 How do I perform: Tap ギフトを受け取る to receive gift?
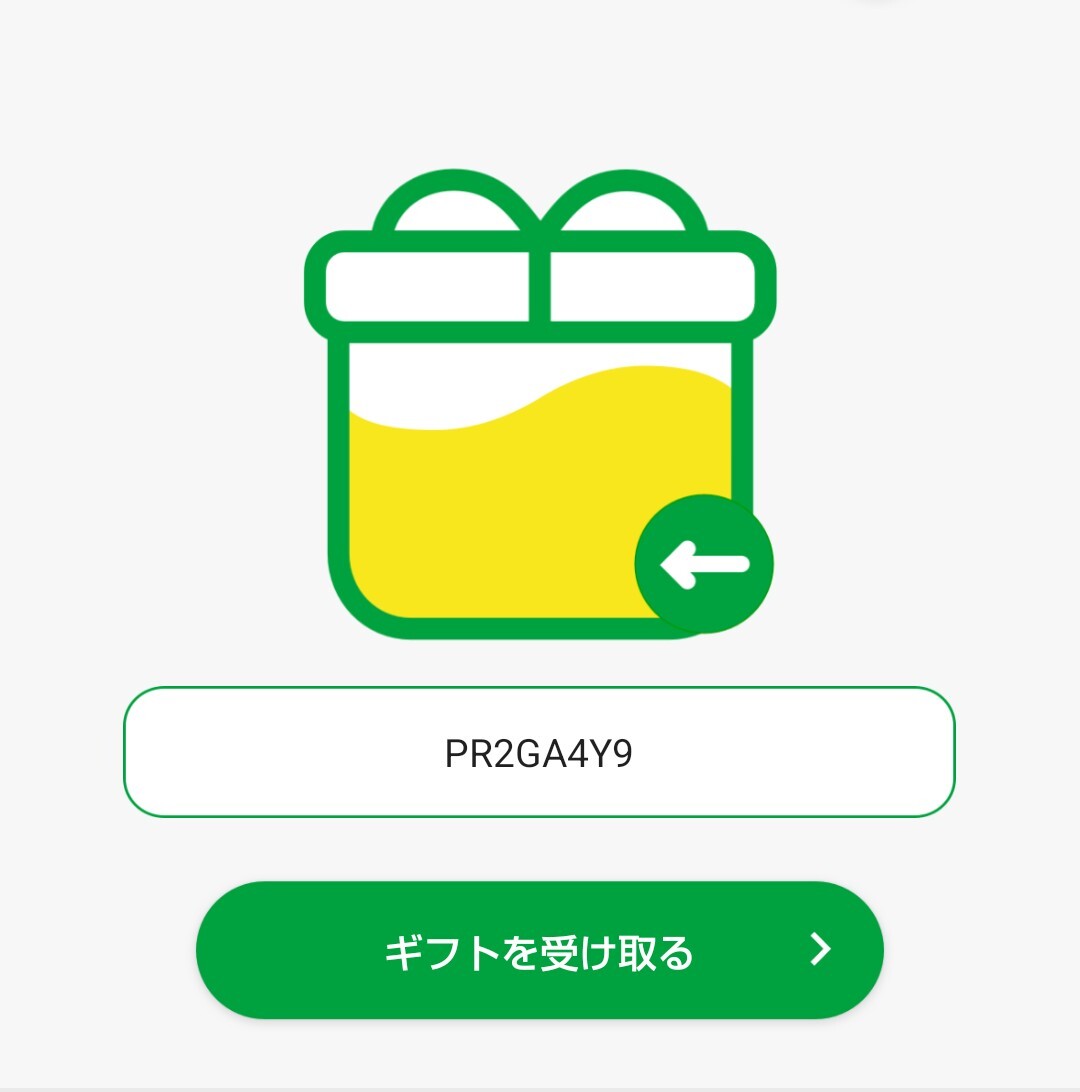click(539, 951)
